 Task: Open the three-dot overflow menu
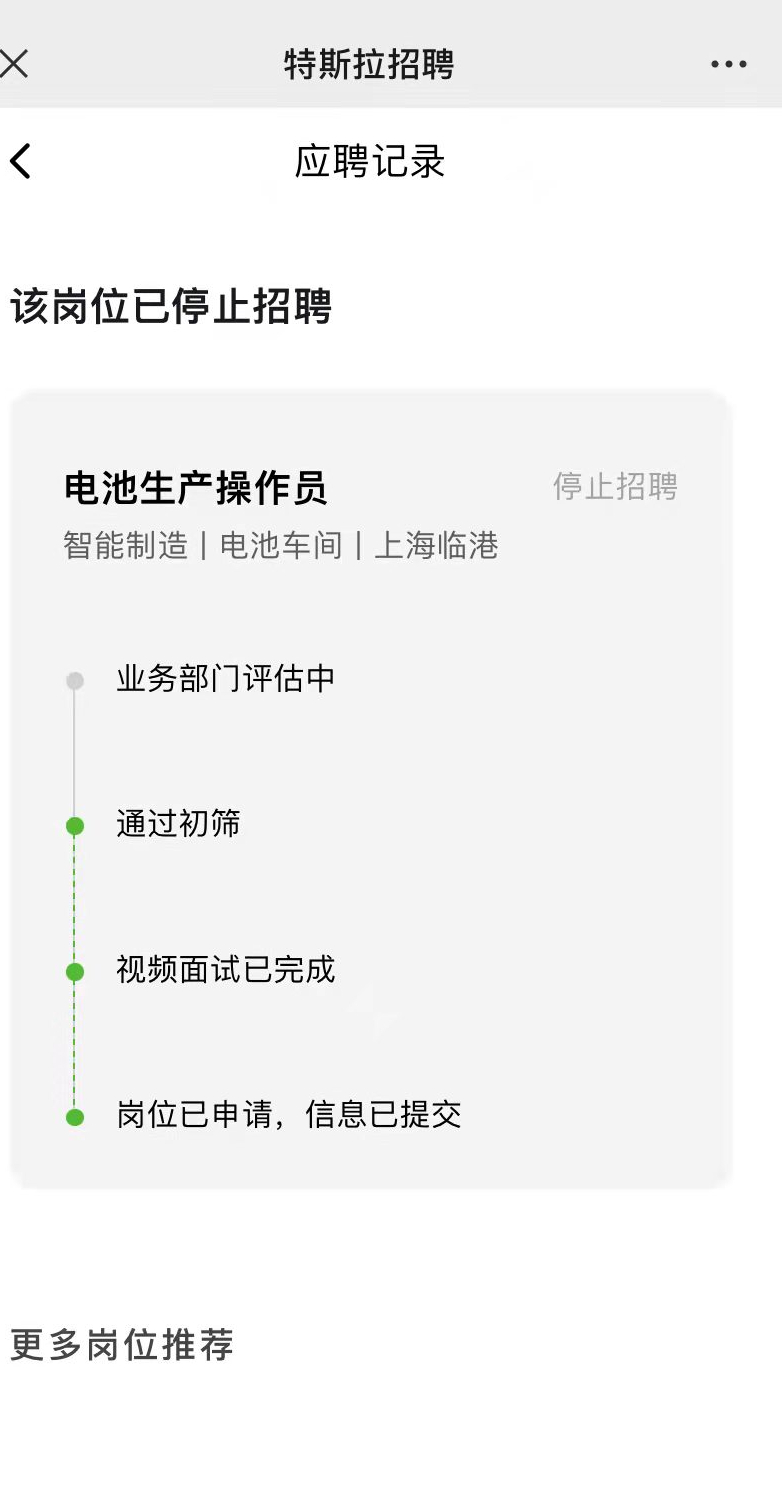(728, 65)
